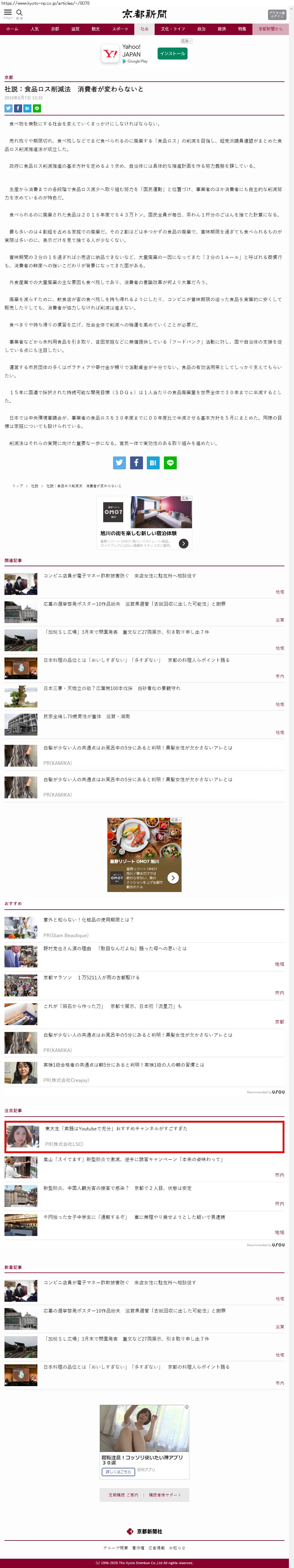Screen dimensions: 294x1568
Task: Read the 民家全焼し79歳男性が重体 article
Action: tap(86, 716)
